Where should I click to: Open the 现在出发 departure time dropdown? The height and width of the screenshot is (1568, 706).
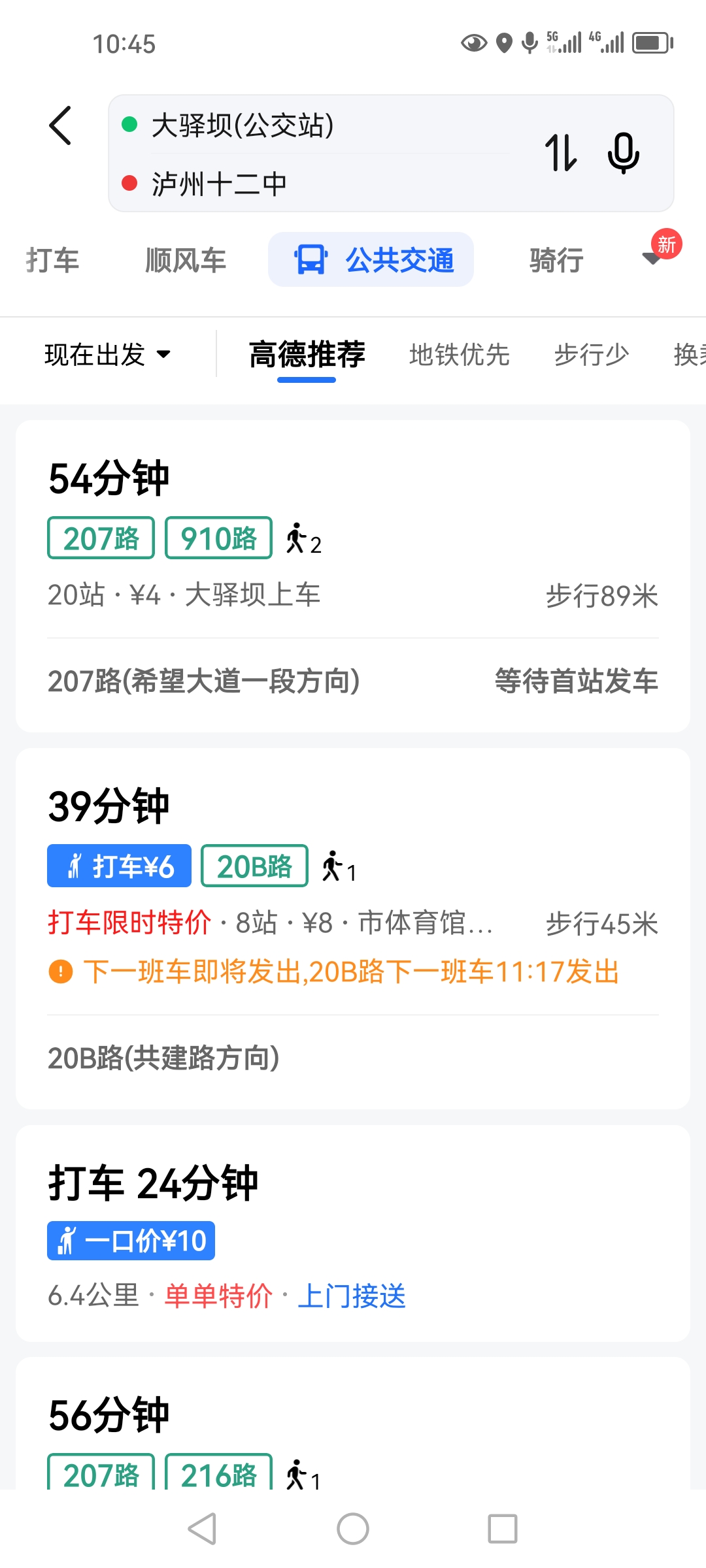pos(107,355)
